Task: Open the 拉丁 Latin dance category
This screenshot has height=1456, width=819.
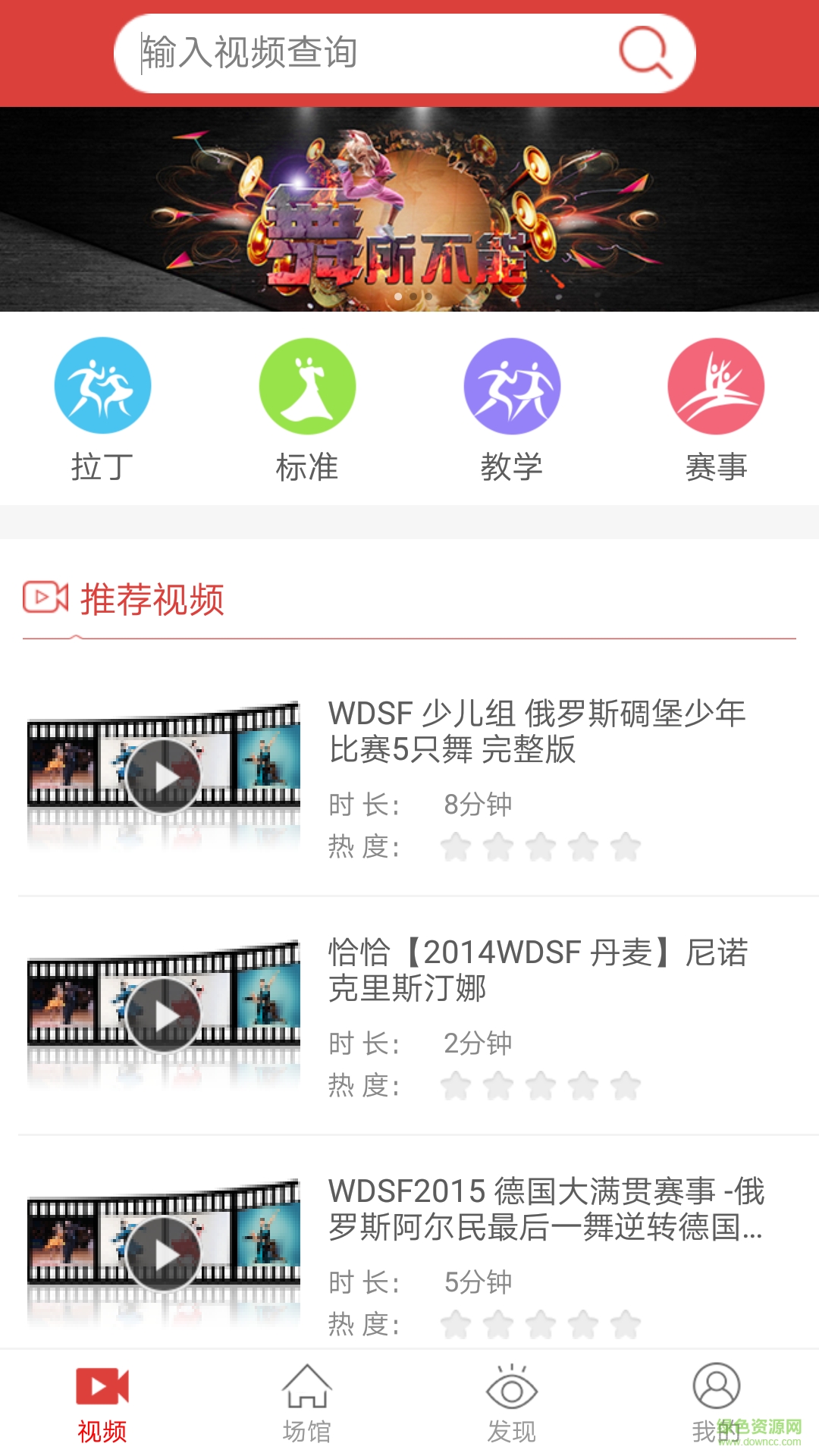Action: coord(104,385)
